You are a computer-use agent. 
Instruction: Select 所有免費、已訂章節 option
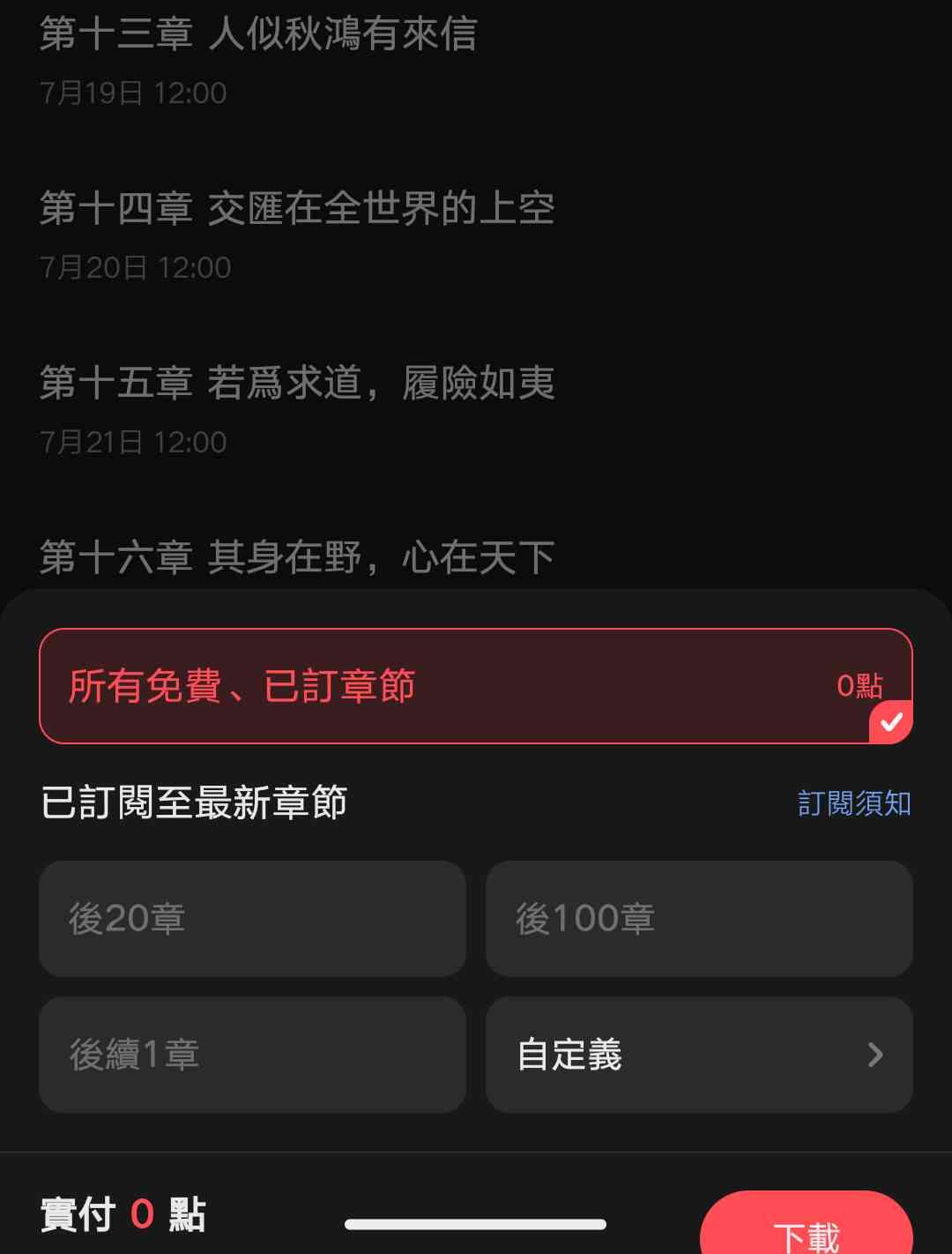tap(475, 686)
